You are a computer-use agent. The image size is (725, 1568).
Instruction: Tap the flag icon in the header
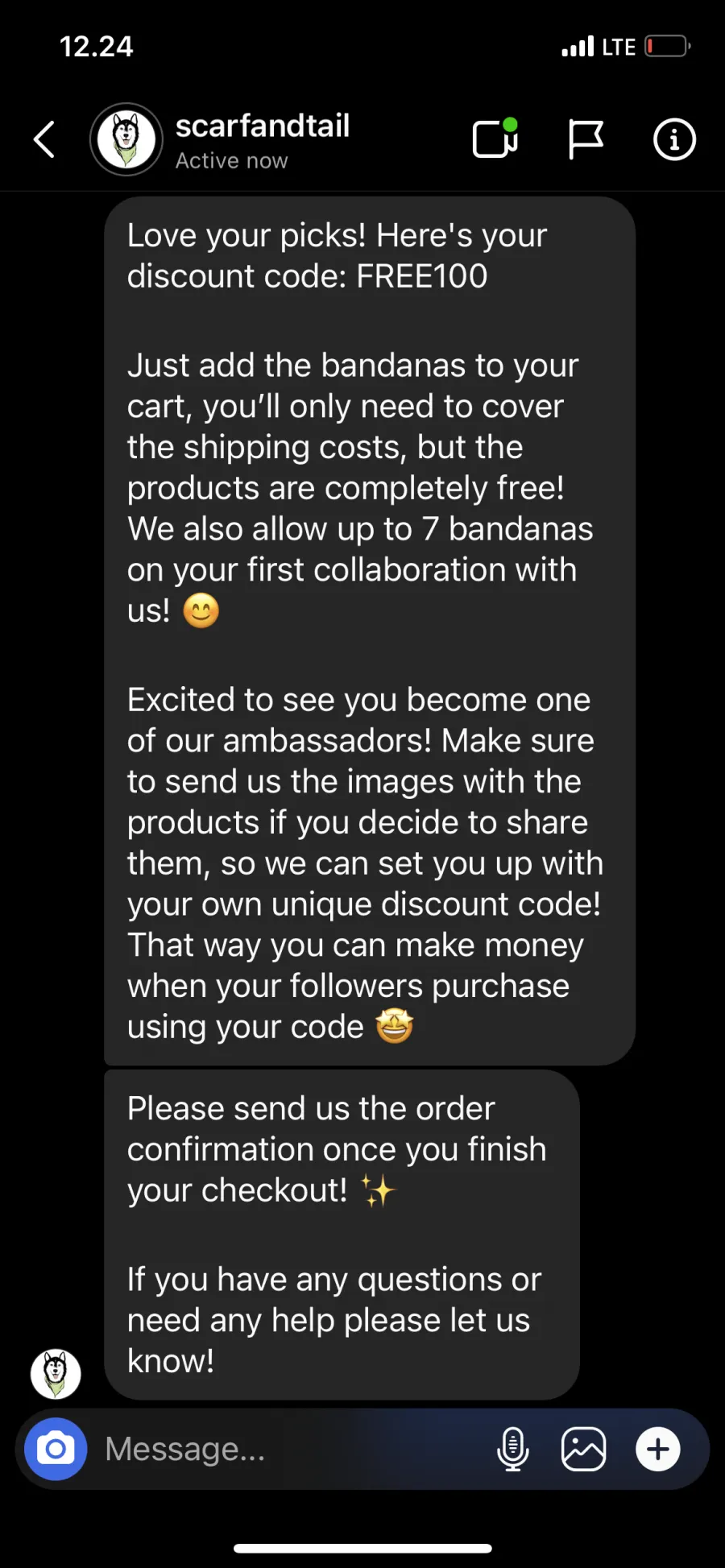pos(586,139)
